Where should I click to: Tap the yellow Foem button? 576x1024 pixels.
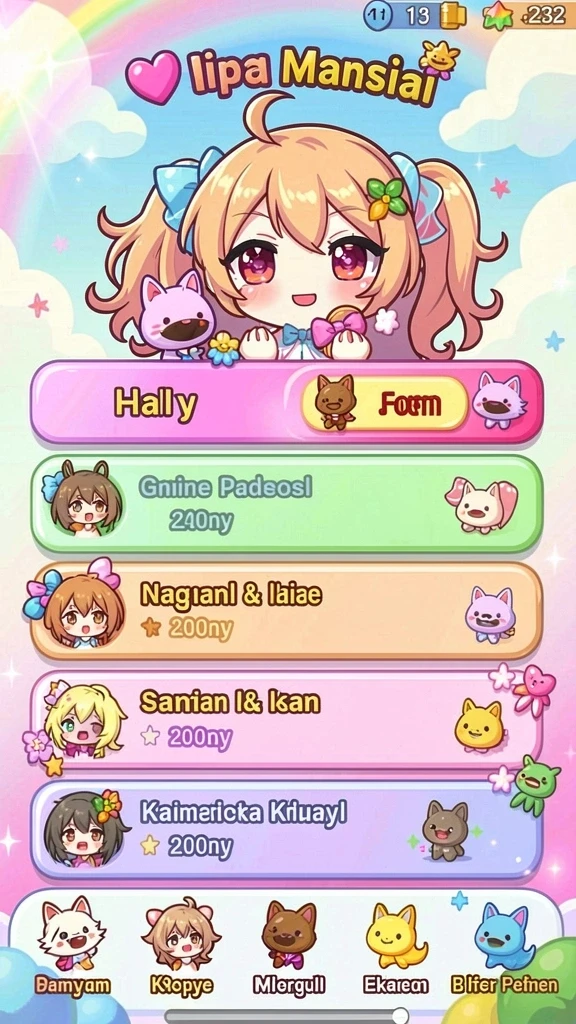point(385,403)
